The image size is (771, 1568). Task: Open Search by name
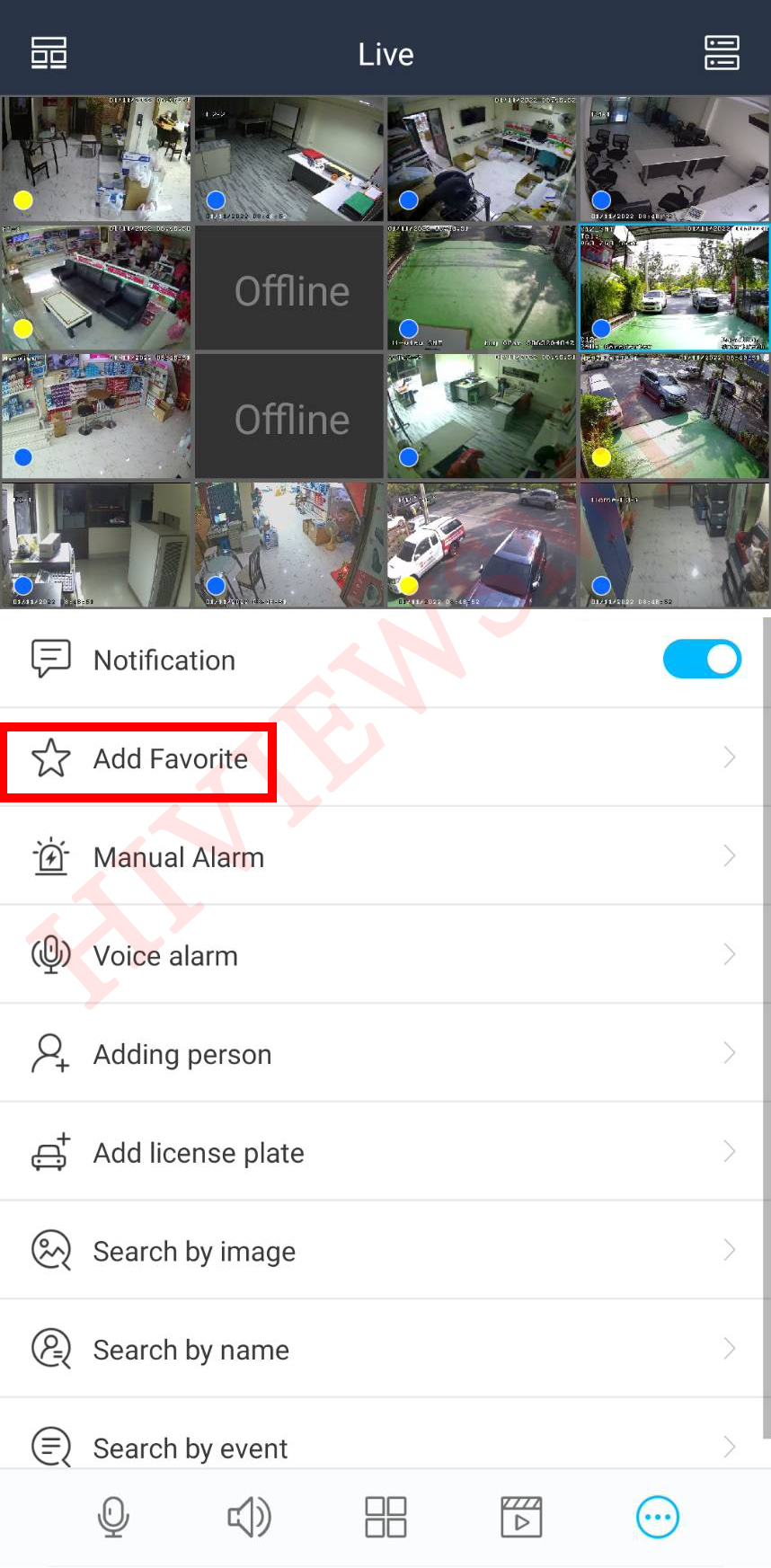[191, 1350]
